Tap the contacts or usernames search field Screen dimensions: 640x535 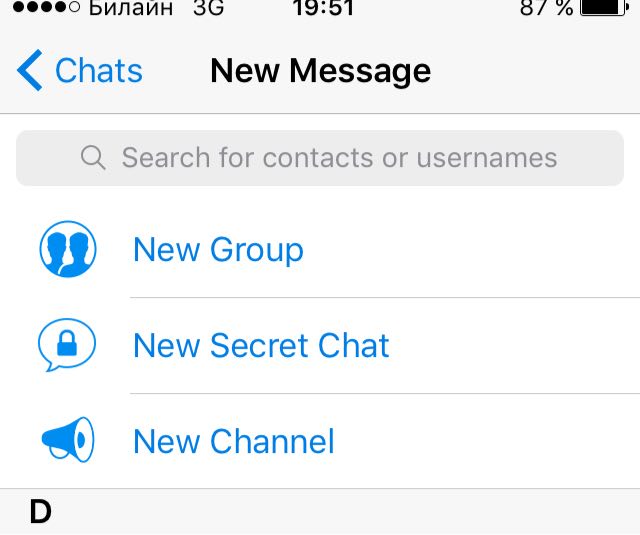pos(320,158)
